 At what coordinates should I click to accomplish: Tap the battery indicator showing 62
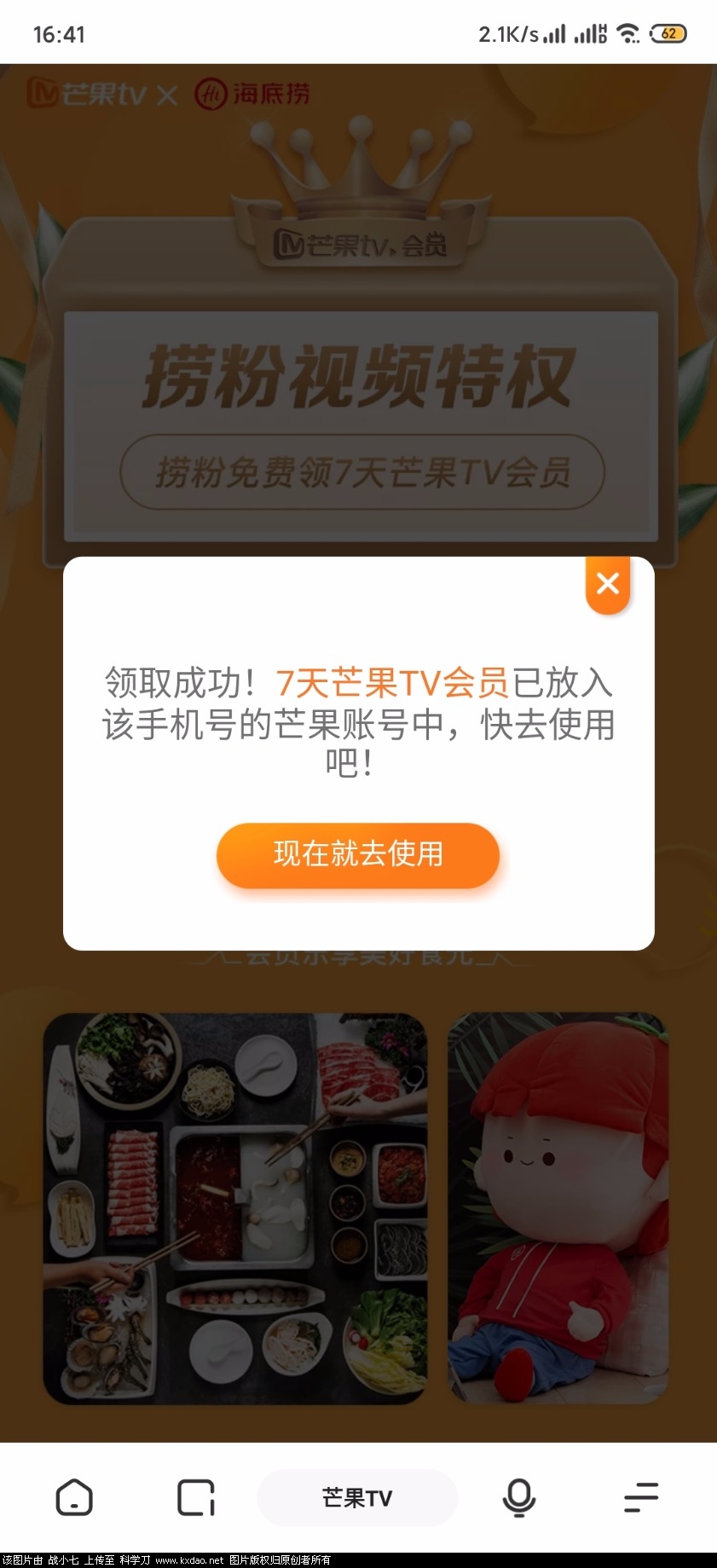pos(670,32)
